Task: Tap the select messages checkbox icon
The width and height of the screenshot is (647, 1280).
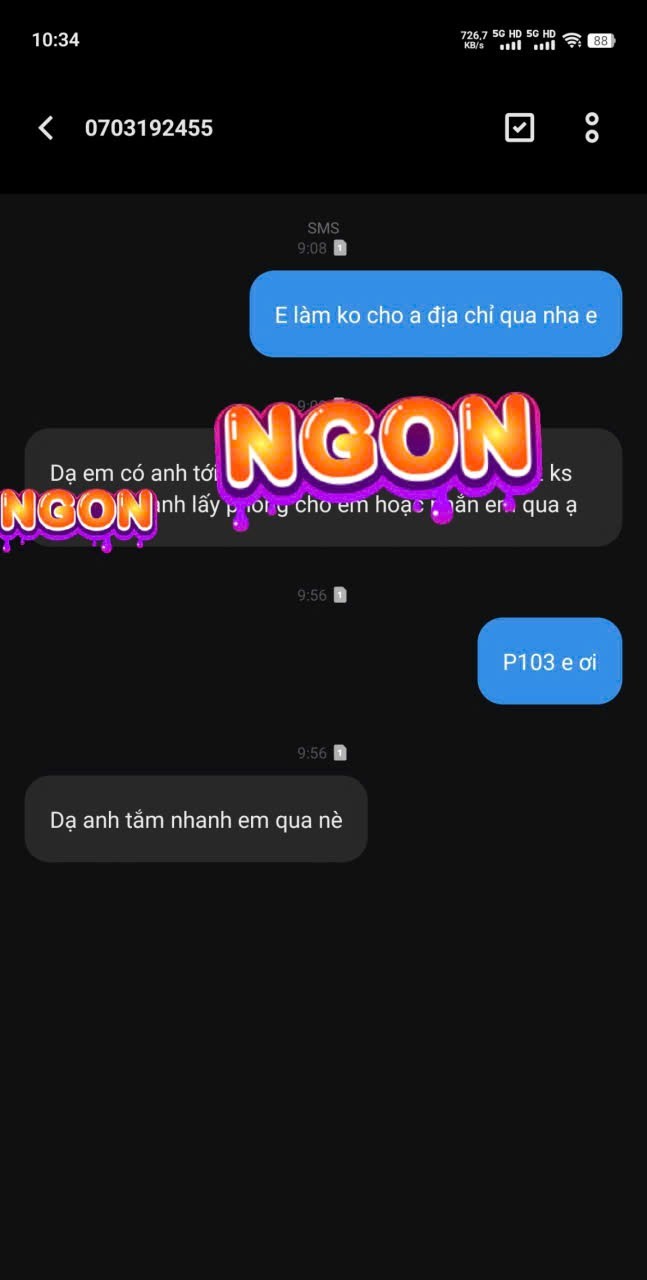Action: (x=519, y=128)
